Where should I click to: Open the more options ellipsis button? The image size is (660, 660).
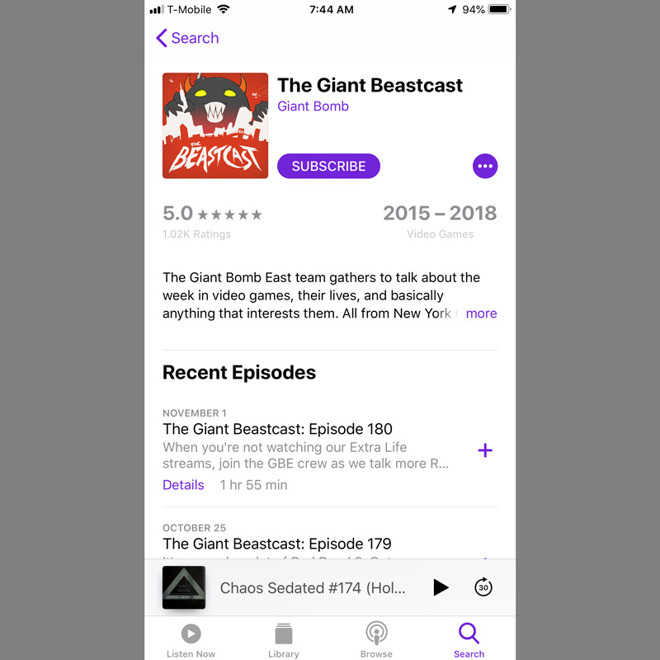[485, 166]
